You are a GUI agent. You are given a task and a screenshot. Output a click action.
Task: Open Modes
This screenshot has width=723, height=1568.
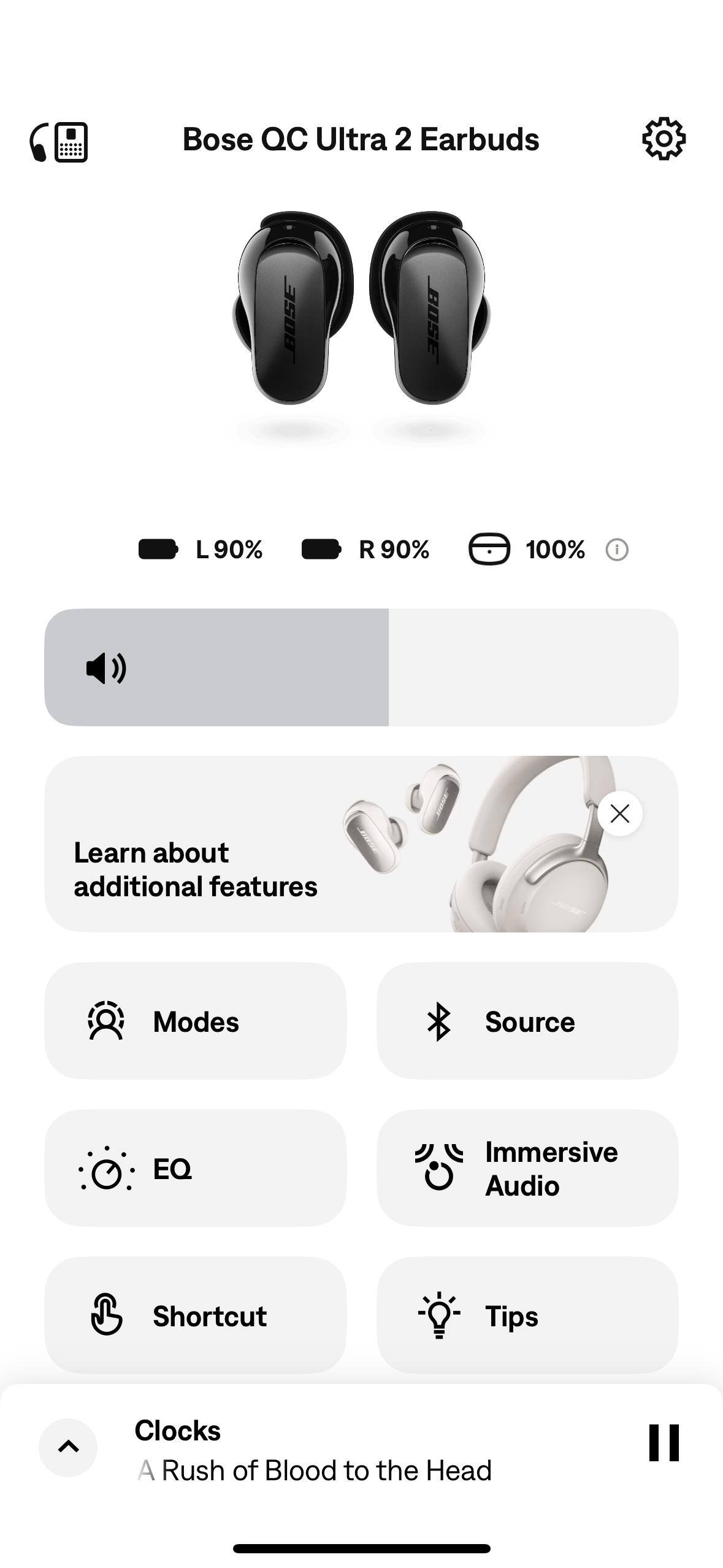point(195,1021)
